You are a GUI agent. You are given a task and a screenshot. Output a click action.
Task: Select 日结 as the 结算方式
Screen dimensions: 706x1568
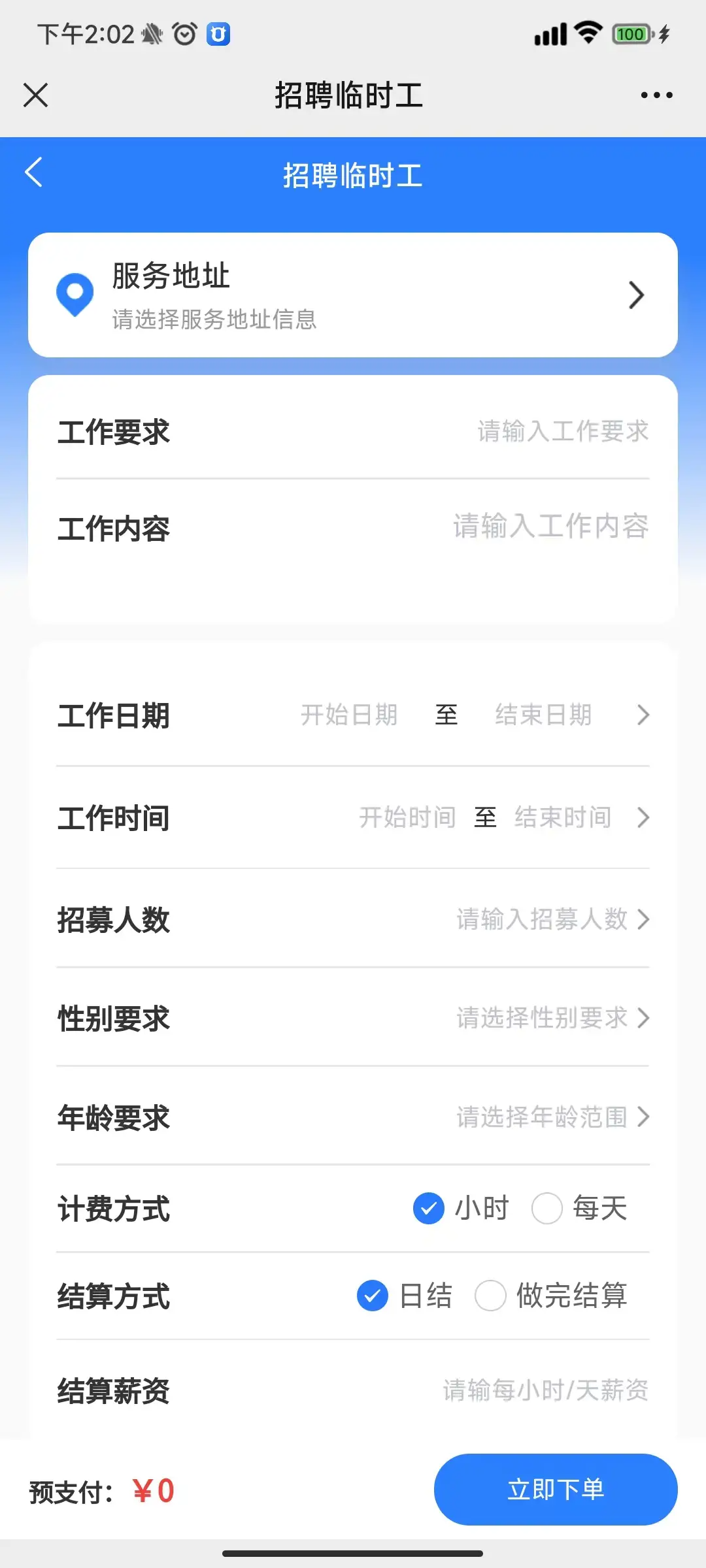coord(373,1296)
